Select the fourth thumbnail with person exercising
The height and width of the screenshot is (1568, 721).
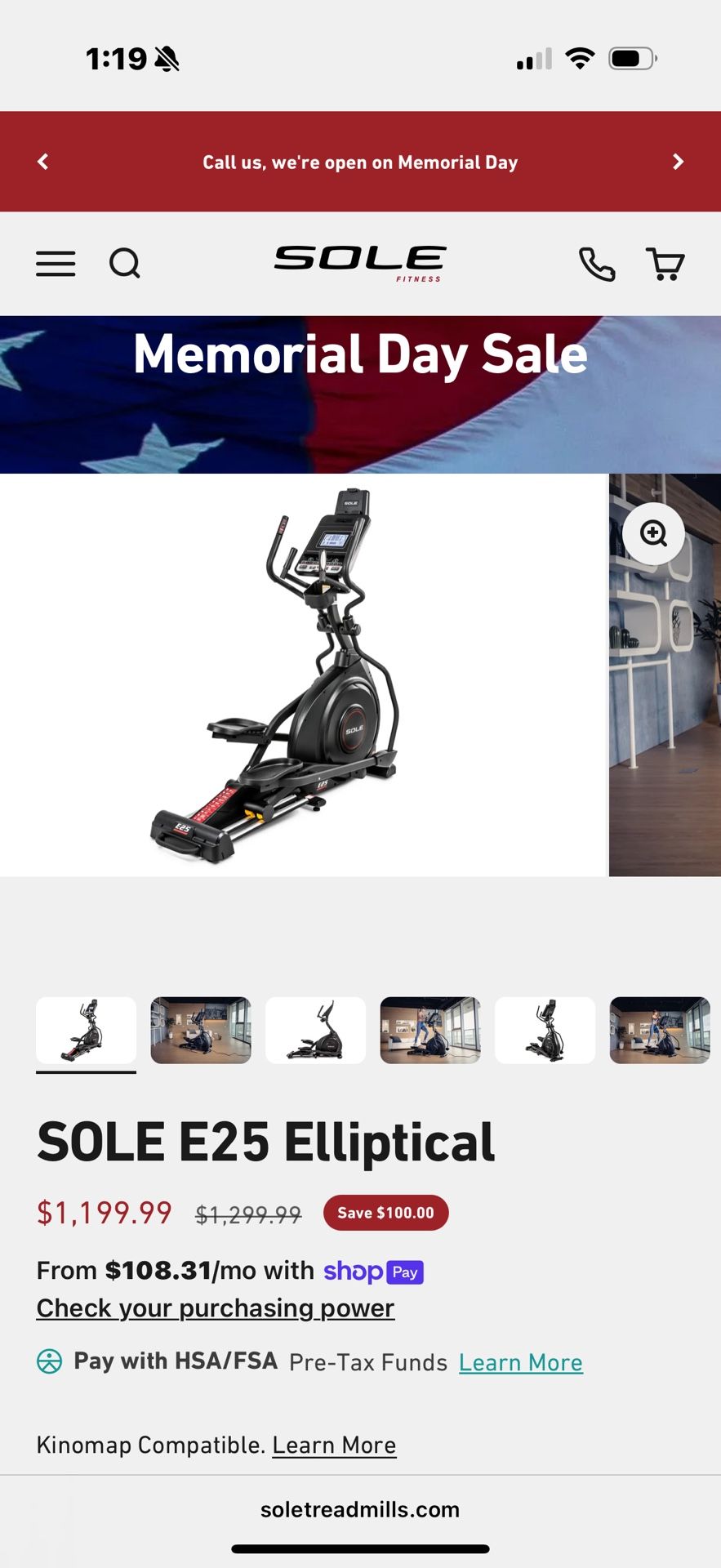pyautogui.click(x=430, y=1030)
